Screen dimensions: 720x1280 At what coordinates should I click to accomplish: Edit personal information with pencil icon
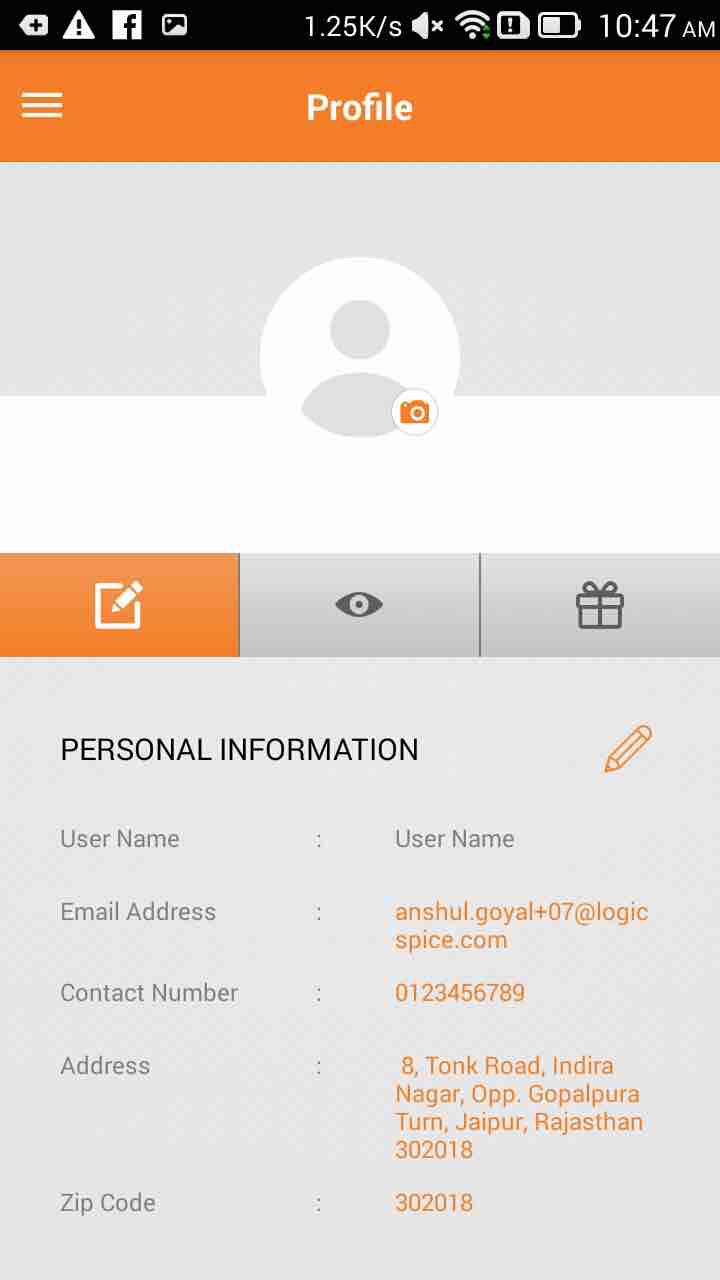tap(628, 749)
